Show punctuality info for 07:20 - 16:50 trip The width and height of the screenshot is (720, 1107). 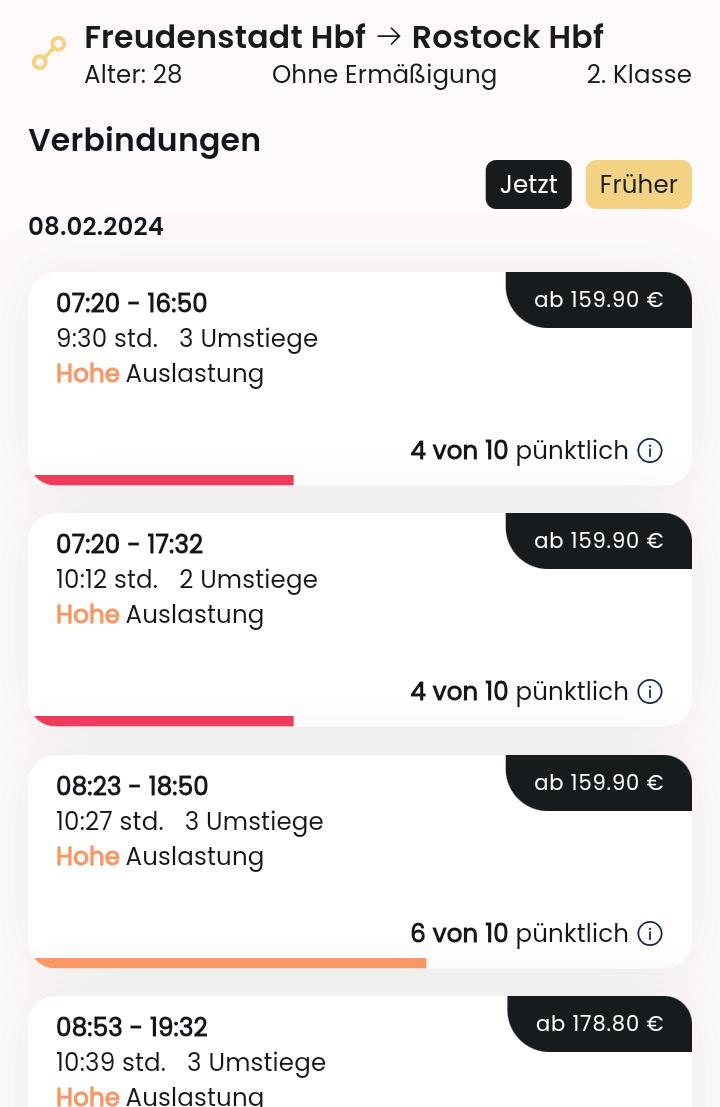650,451
